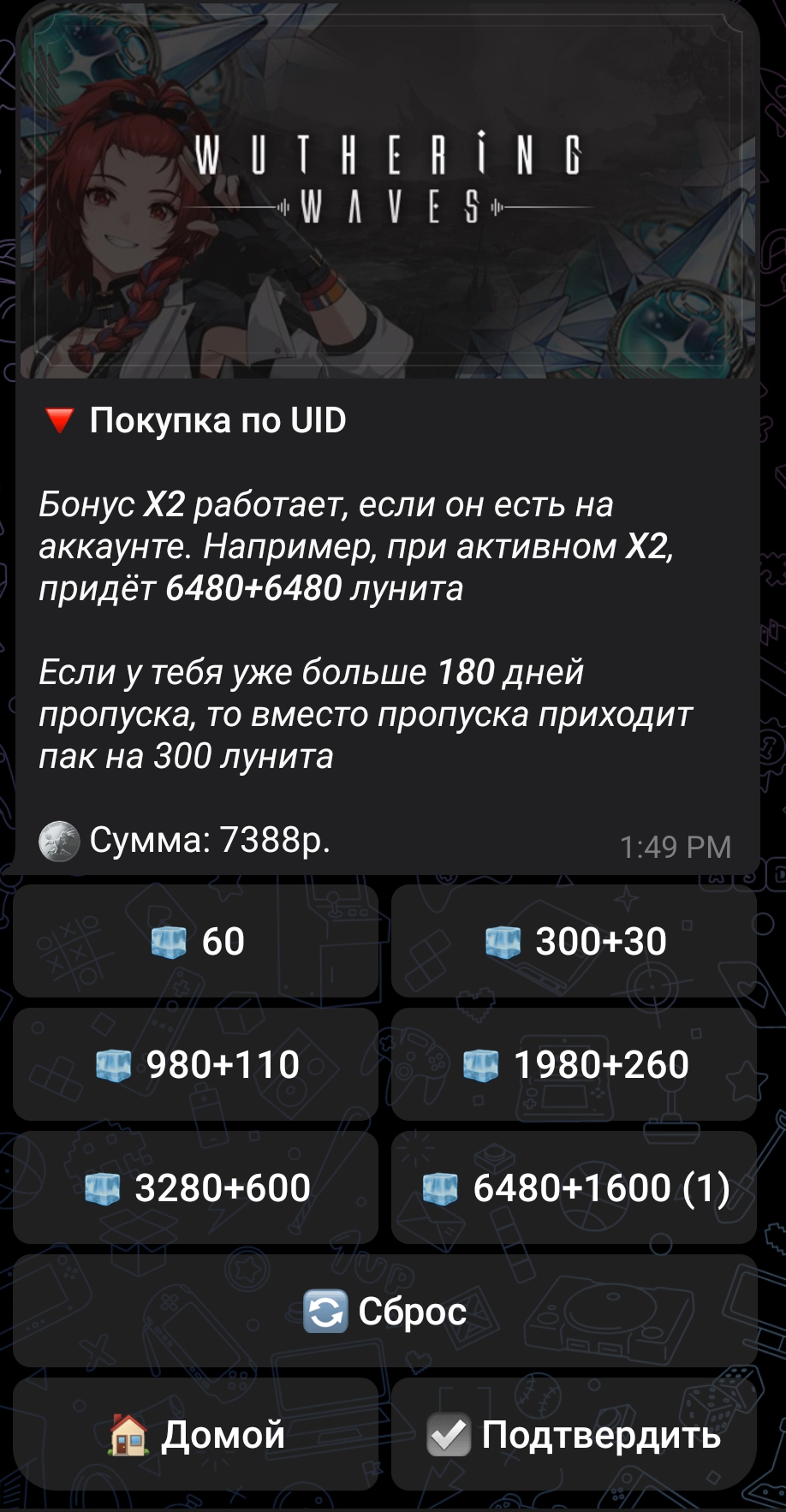Screen dimensions: 786x1512
Task: Open the Wuthering Waves banner image
Action: (387, 190)
